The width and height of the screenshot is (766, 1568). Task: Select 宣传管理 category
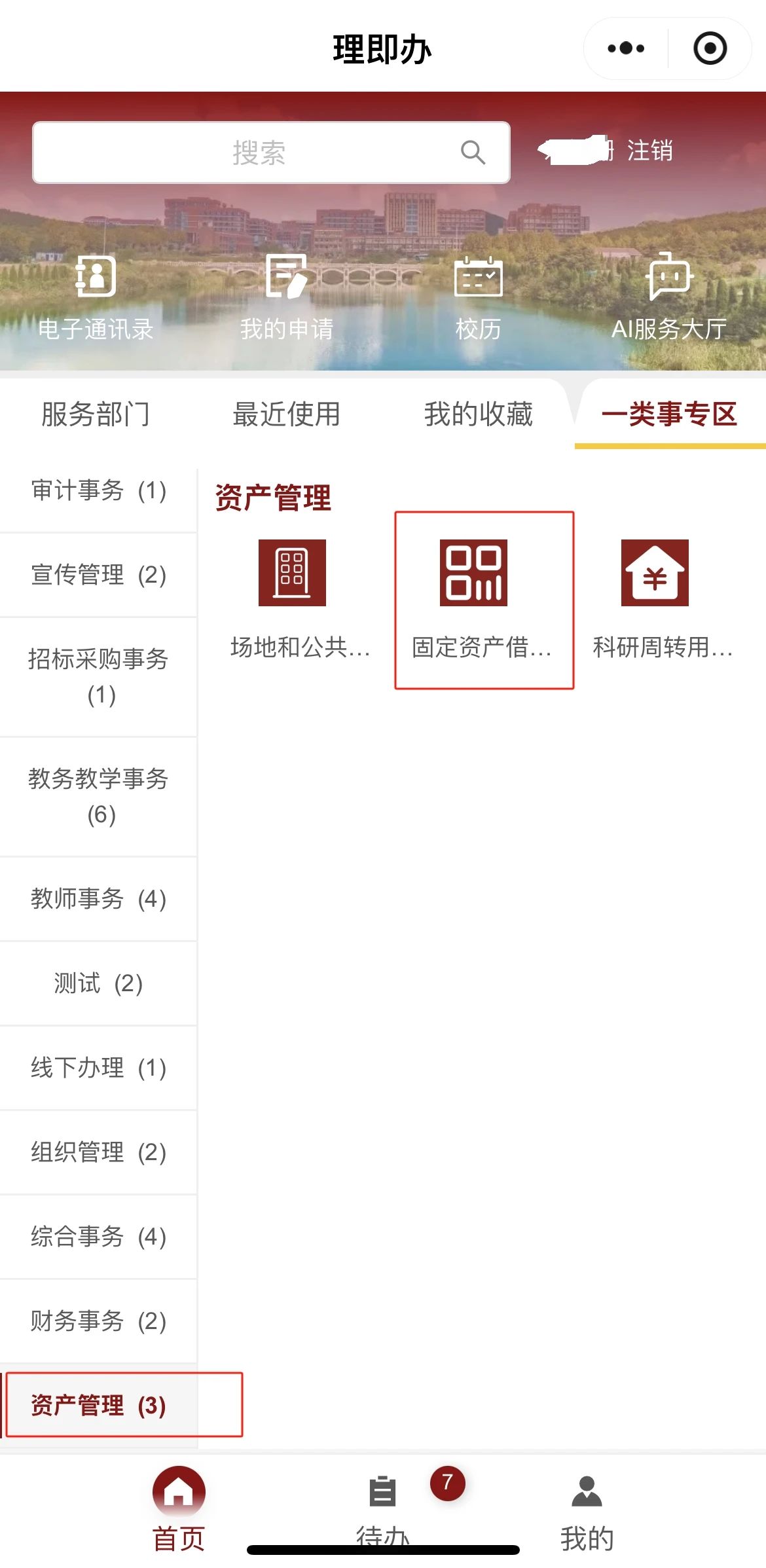click(98, 575)
